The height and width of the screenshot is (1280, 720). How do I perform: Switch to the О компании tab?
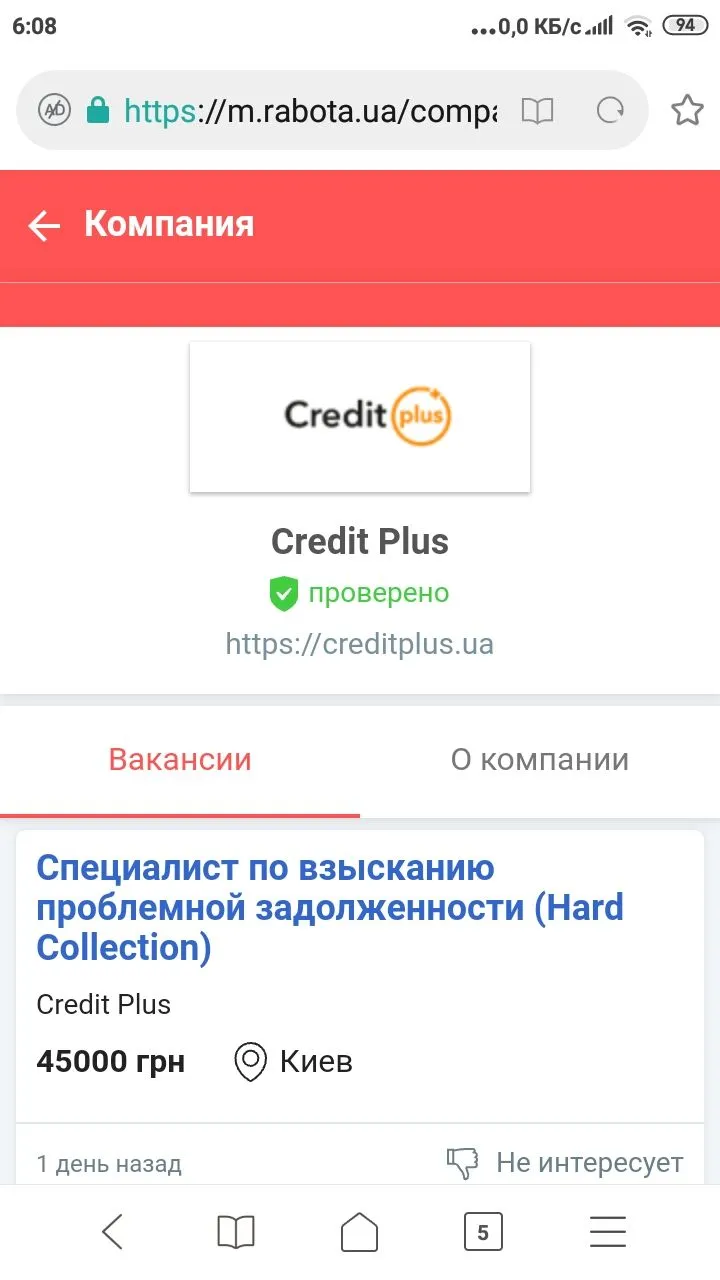[x=540, y=760]
